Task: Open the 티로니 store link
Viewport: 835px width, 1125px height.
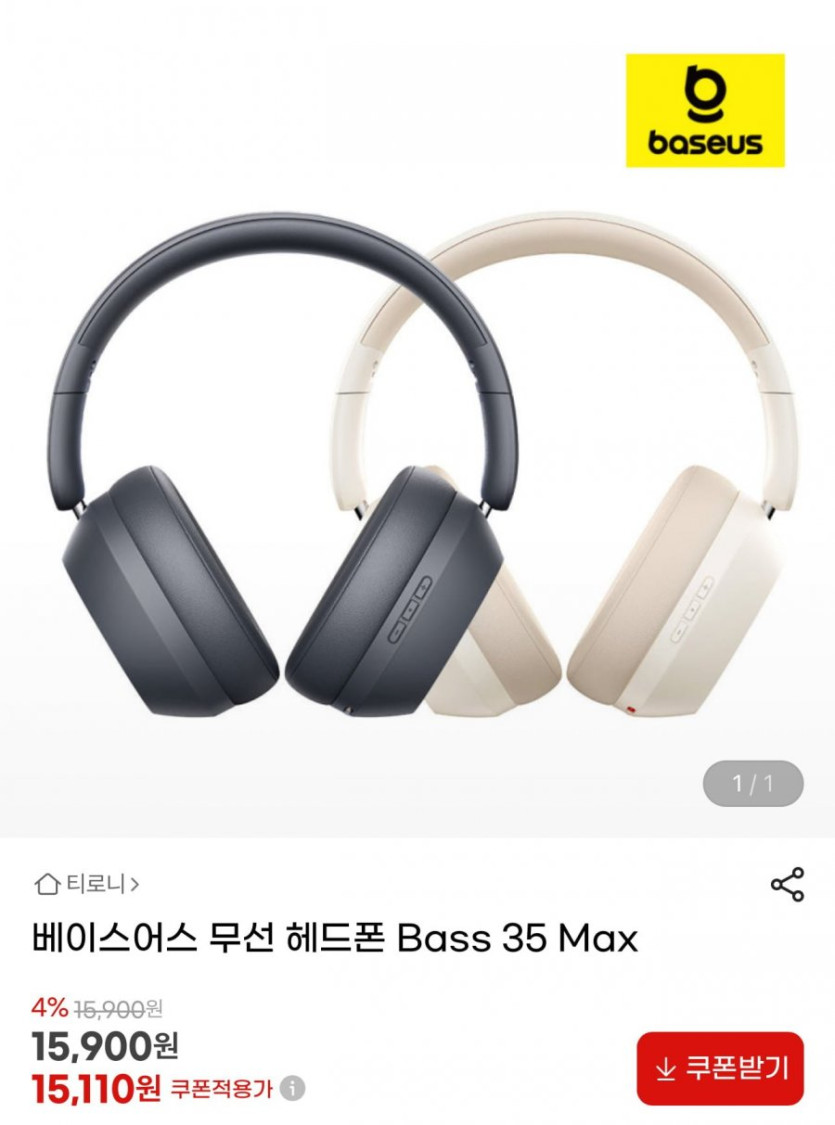Action: pos(88,884)
